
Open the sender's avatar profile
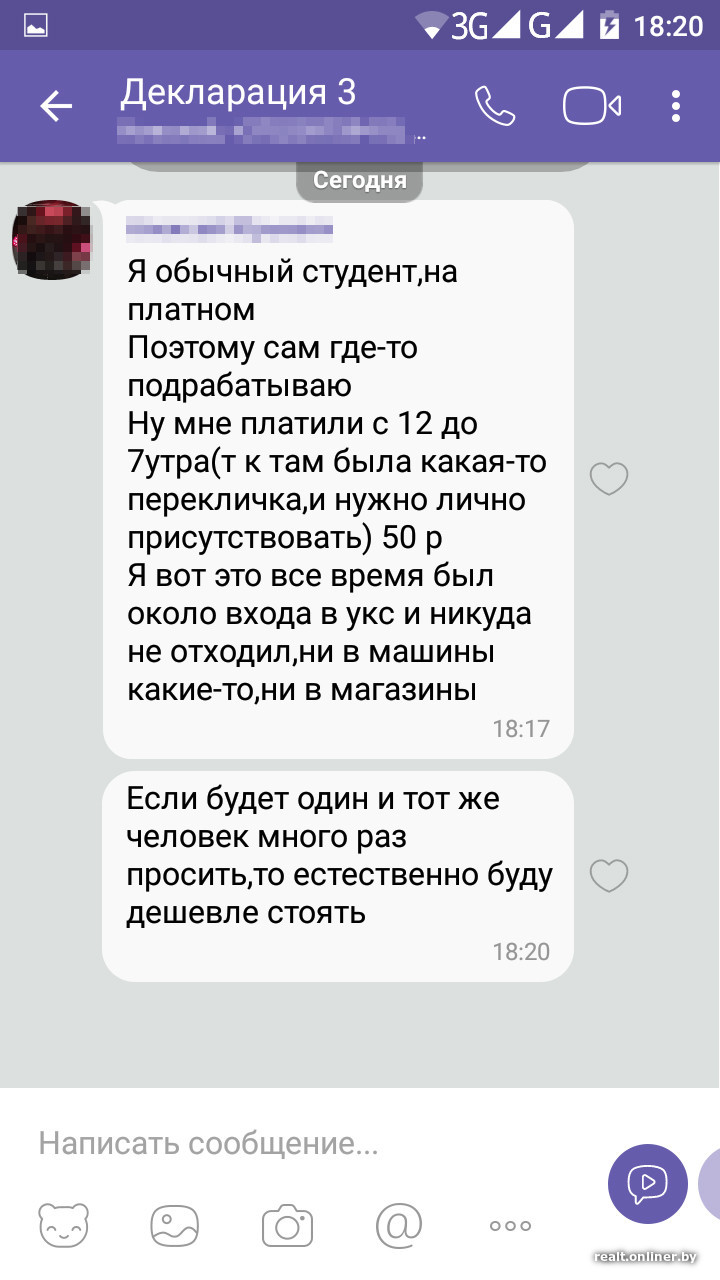coord(52,240)
